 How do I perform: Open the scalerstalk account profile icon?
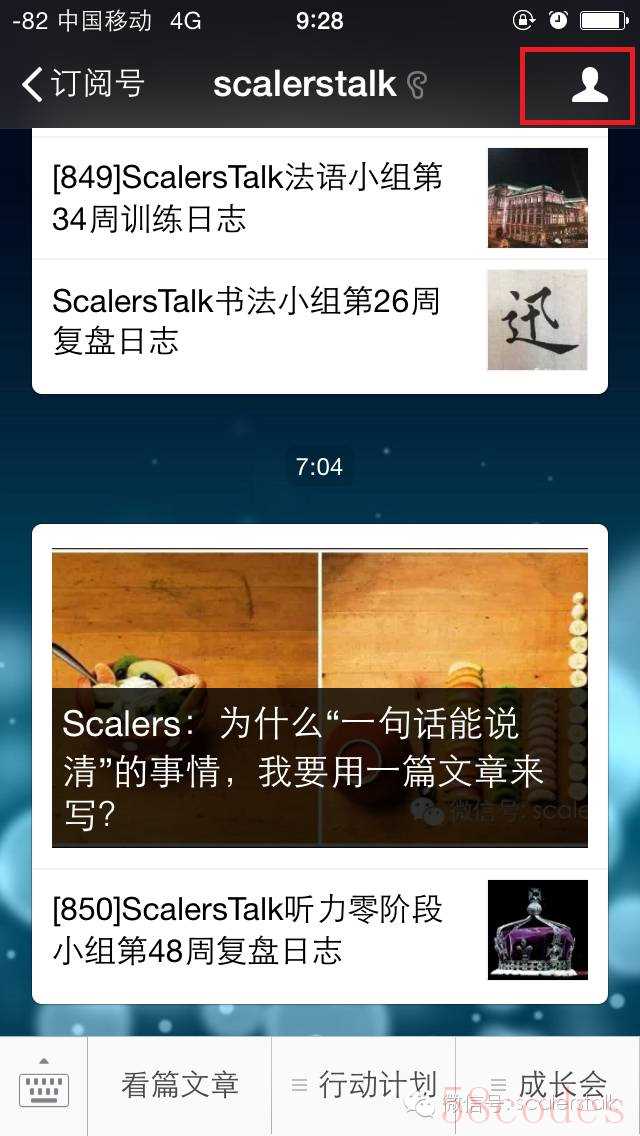point(589,85)
